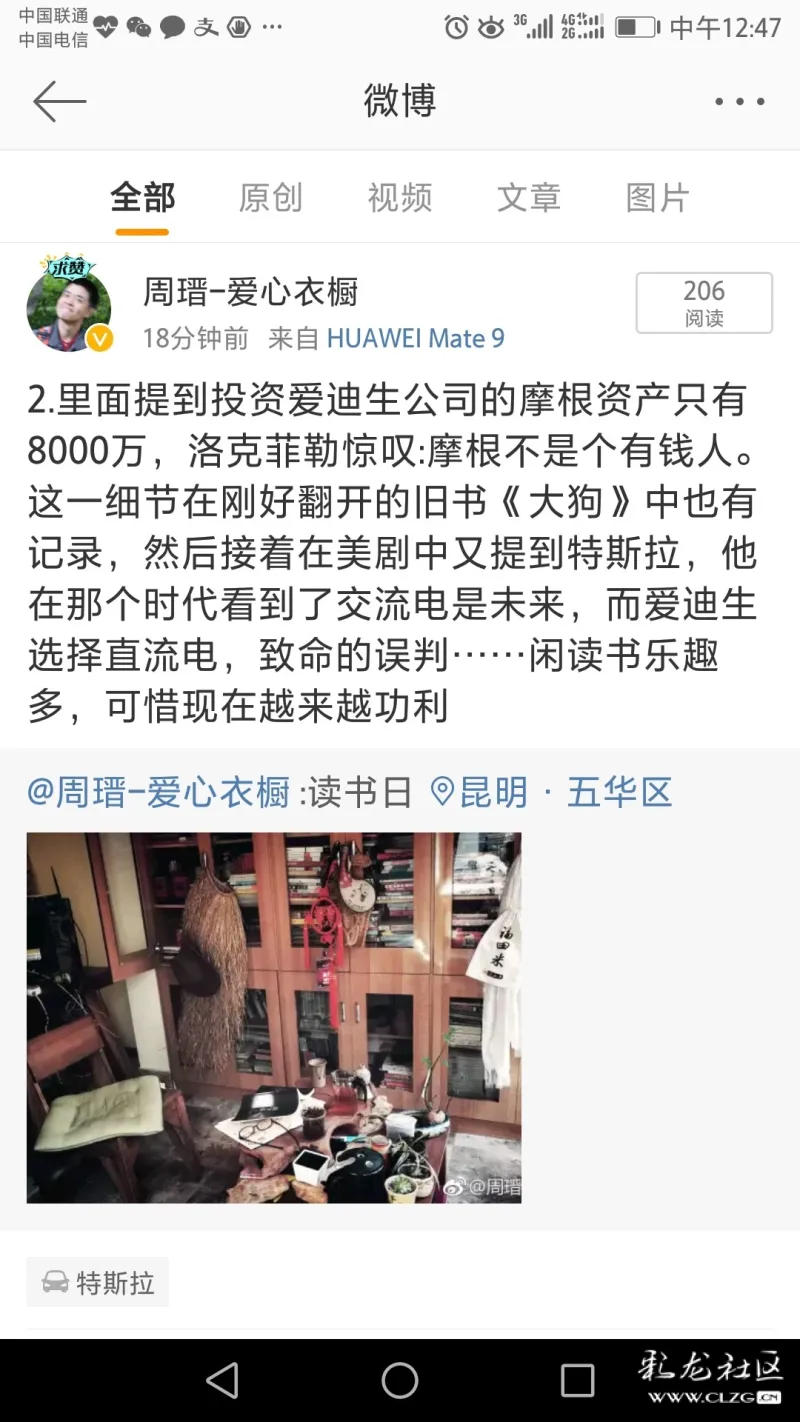Open the 特斯拉 topic tag
Screen dimensions: 800x1422
pos(98,1282)
